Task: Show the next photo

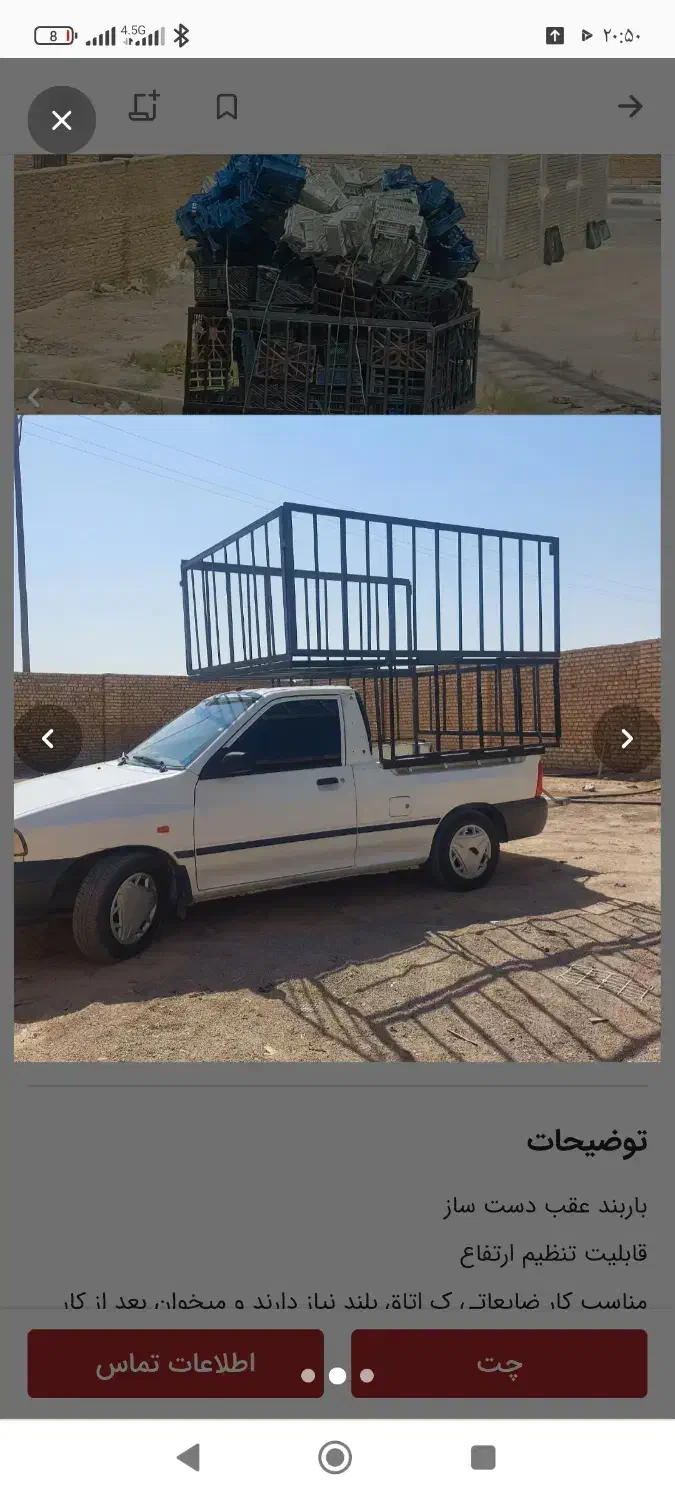Action: 626,739
